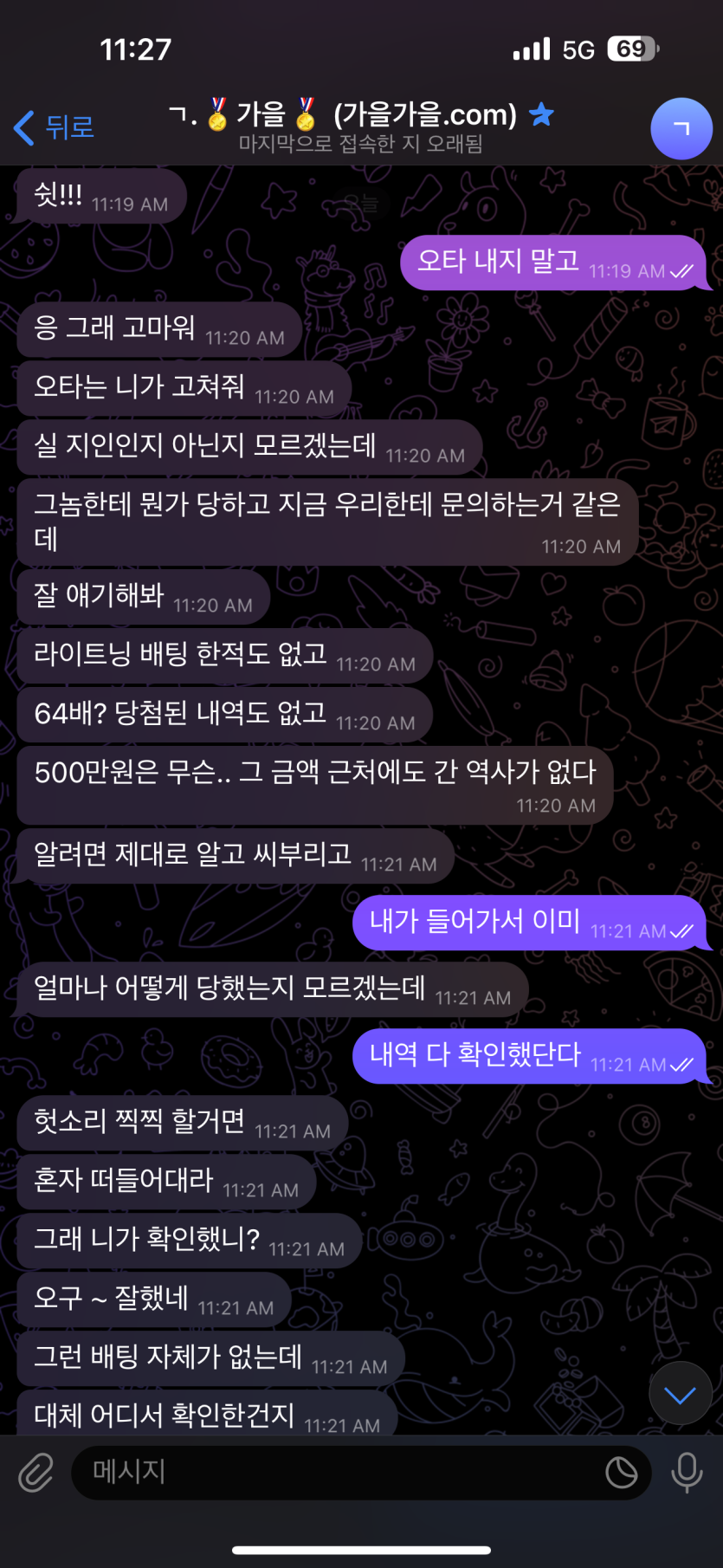This screenshot has height=1568, width=723.
Task: Jump to latest messages with down arrow
Action: point(680,1394)
